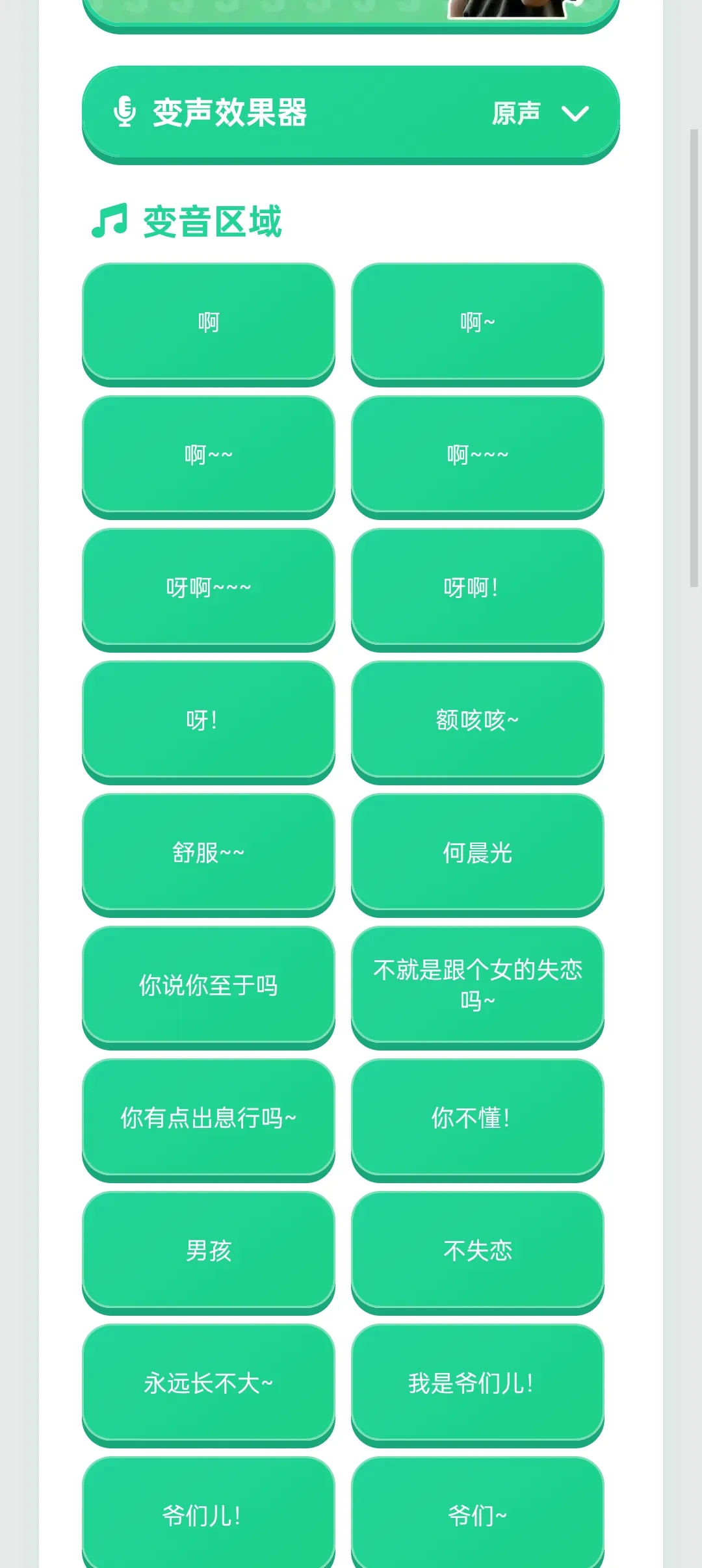702x1568 pixels.
Task: Play the 呀! sound
Action: (209, 722)
